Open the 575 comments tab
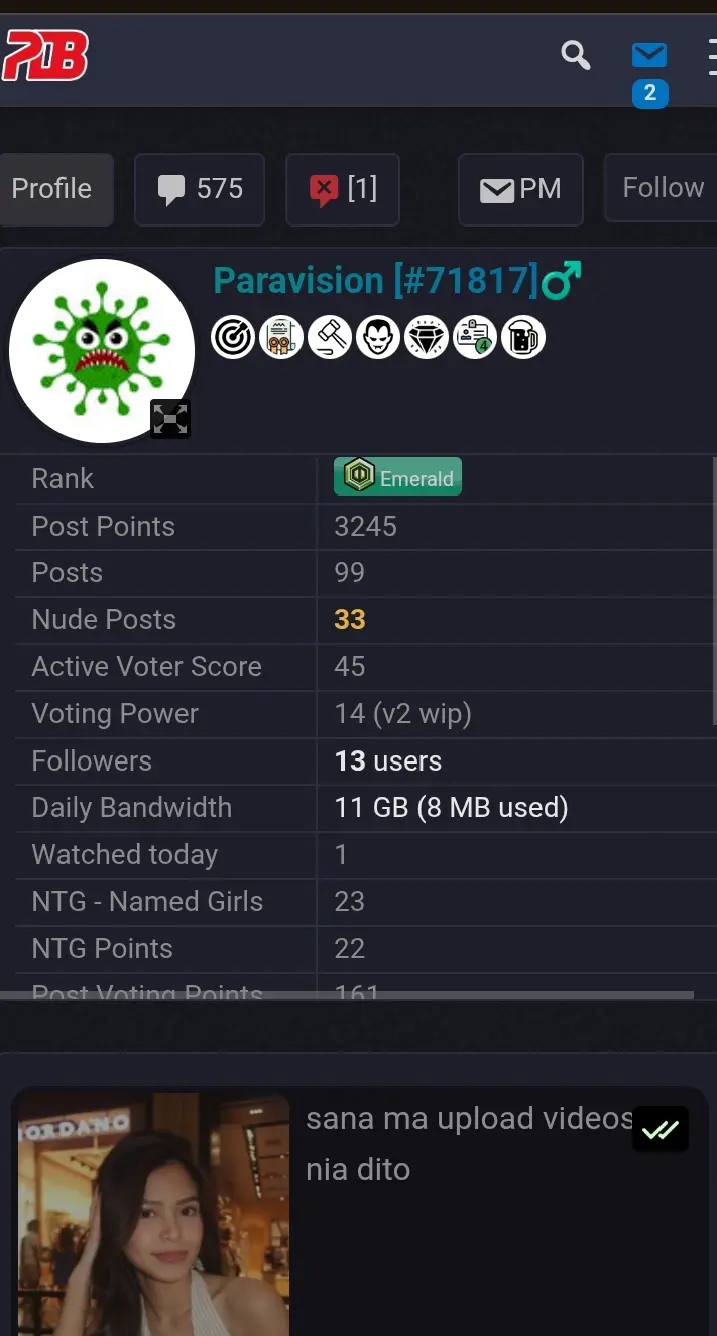717x1336 pixels. [x=199, y=189]
